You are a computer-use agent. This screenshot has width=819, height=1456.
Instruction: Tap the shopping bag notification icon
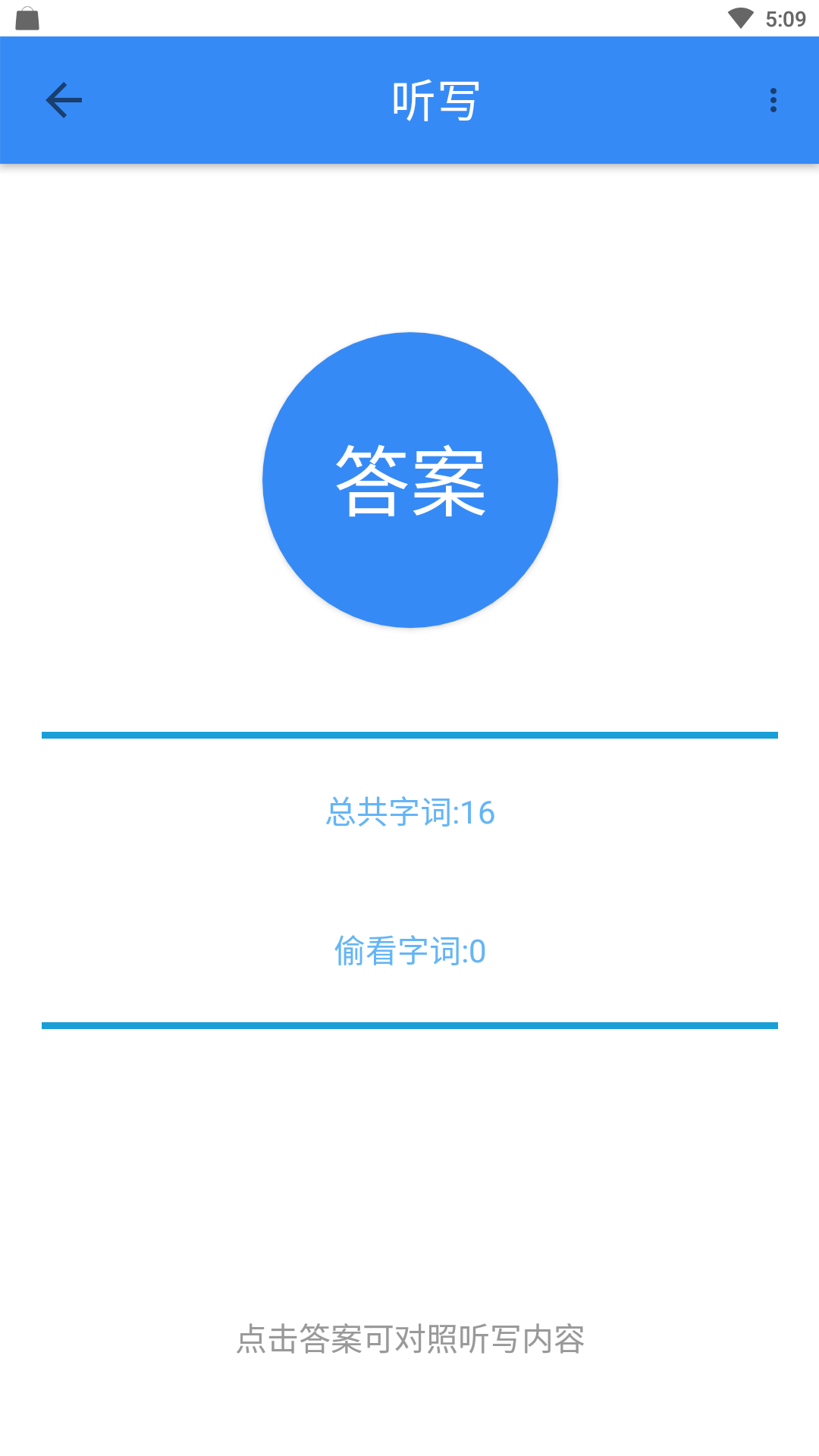(x=28, y=20)
